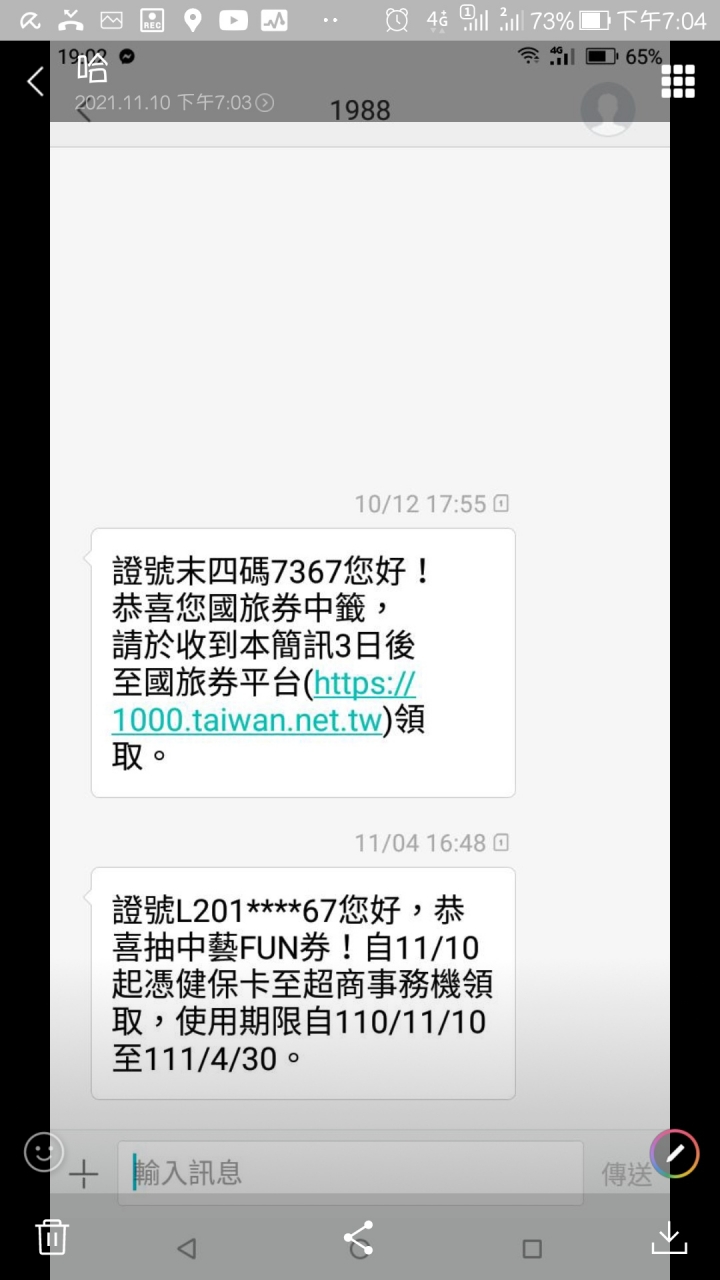Tap the 1988 conversation title

pos(359,111)
